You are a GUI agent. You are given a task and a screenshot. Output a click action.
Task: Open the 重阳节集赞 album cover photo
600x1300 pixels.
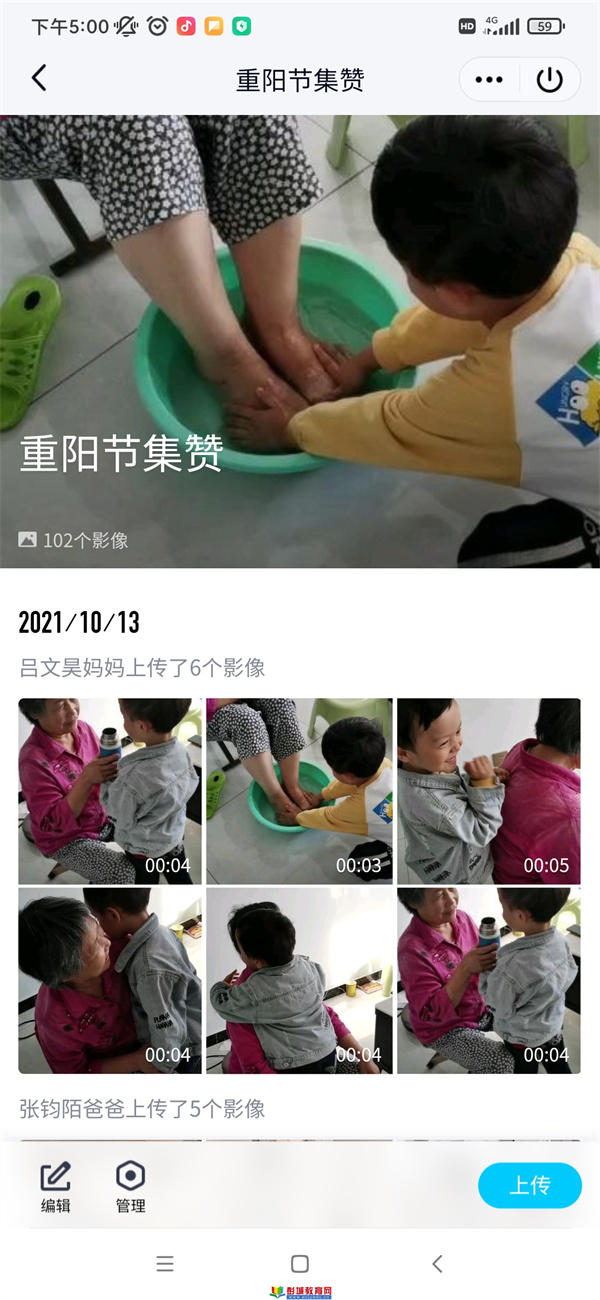(300, 340)
